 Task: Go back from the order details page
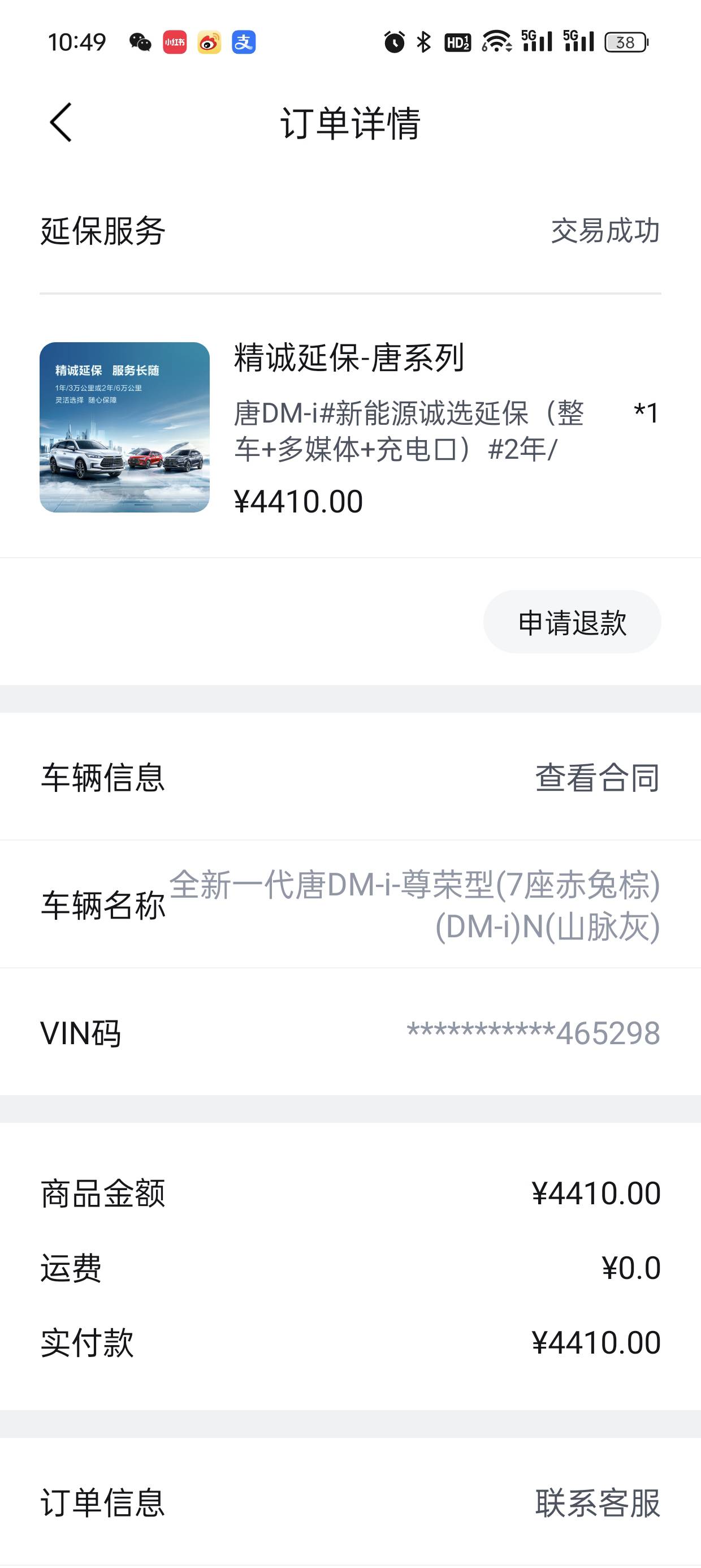61,122
